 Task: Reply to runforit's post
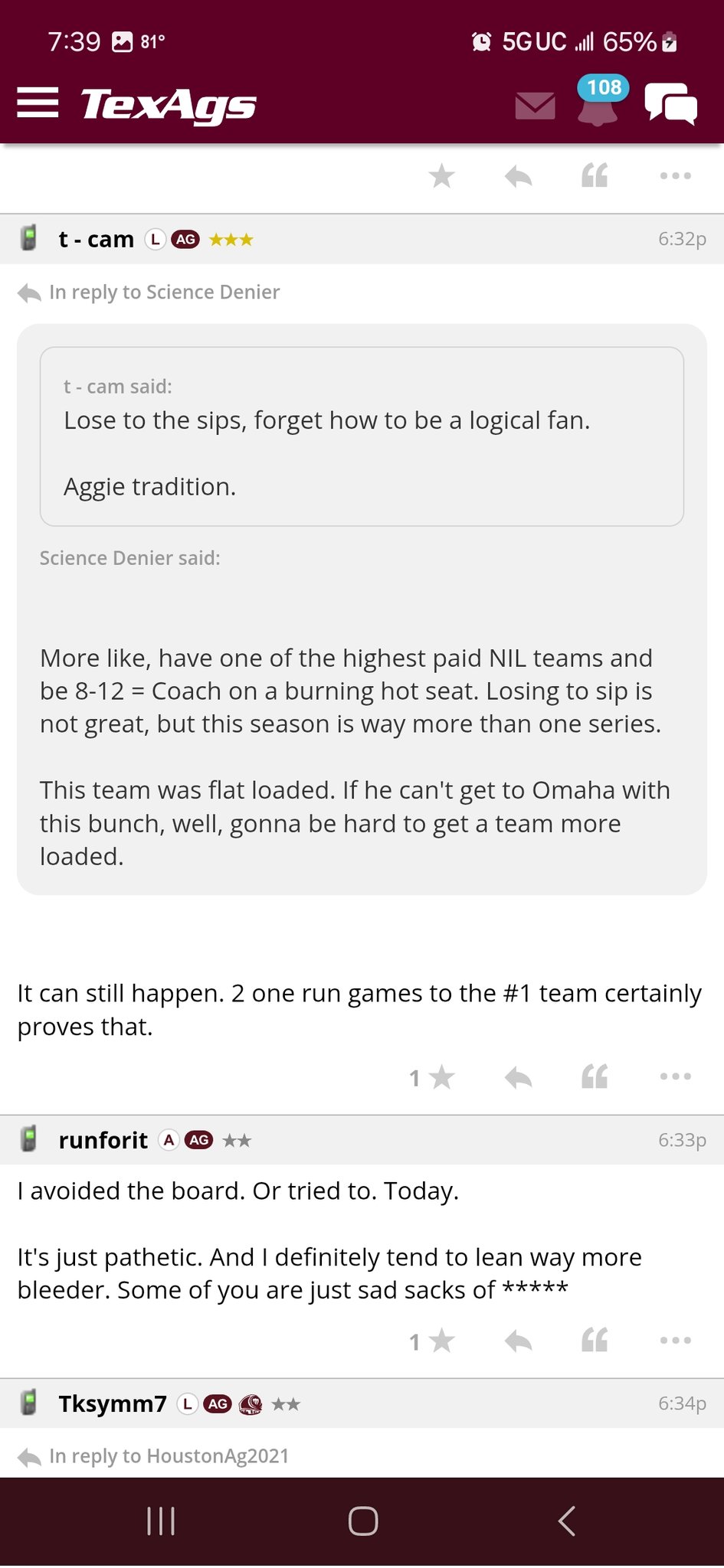(519, 1341)
